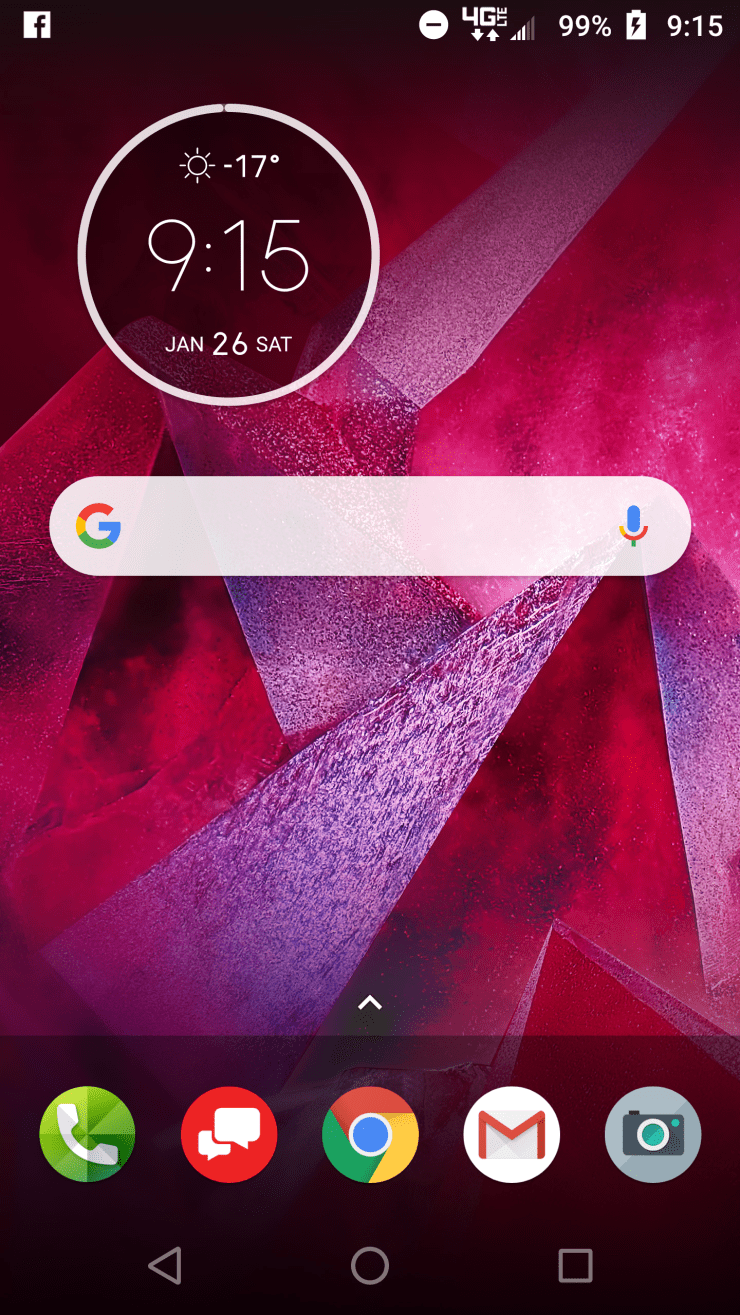Expand the app drawer with the up arrow
Viewport: 740px width, 1315px height.
point(369,1004)
